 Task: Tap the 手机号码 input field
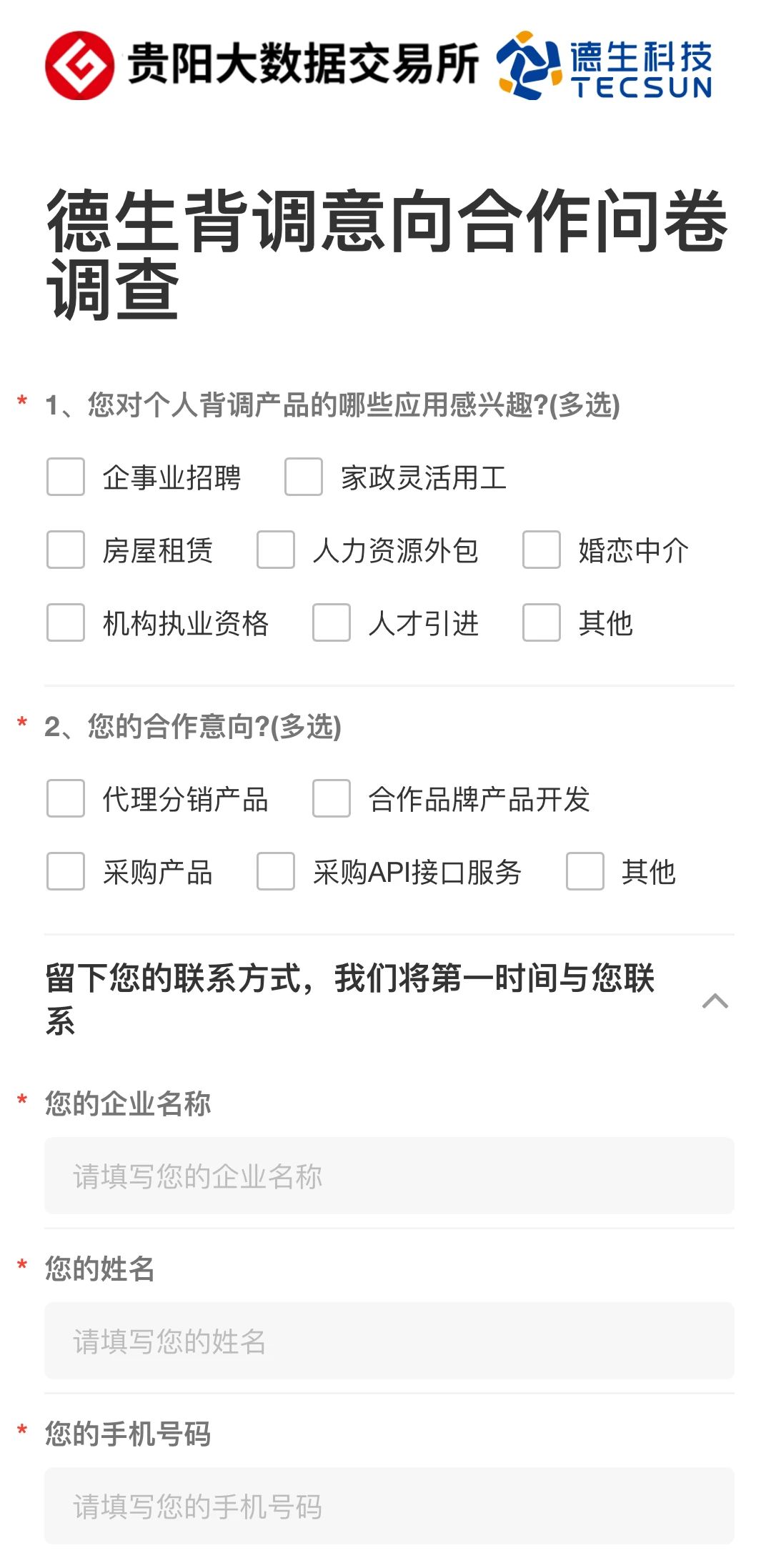pos(389,1506)
